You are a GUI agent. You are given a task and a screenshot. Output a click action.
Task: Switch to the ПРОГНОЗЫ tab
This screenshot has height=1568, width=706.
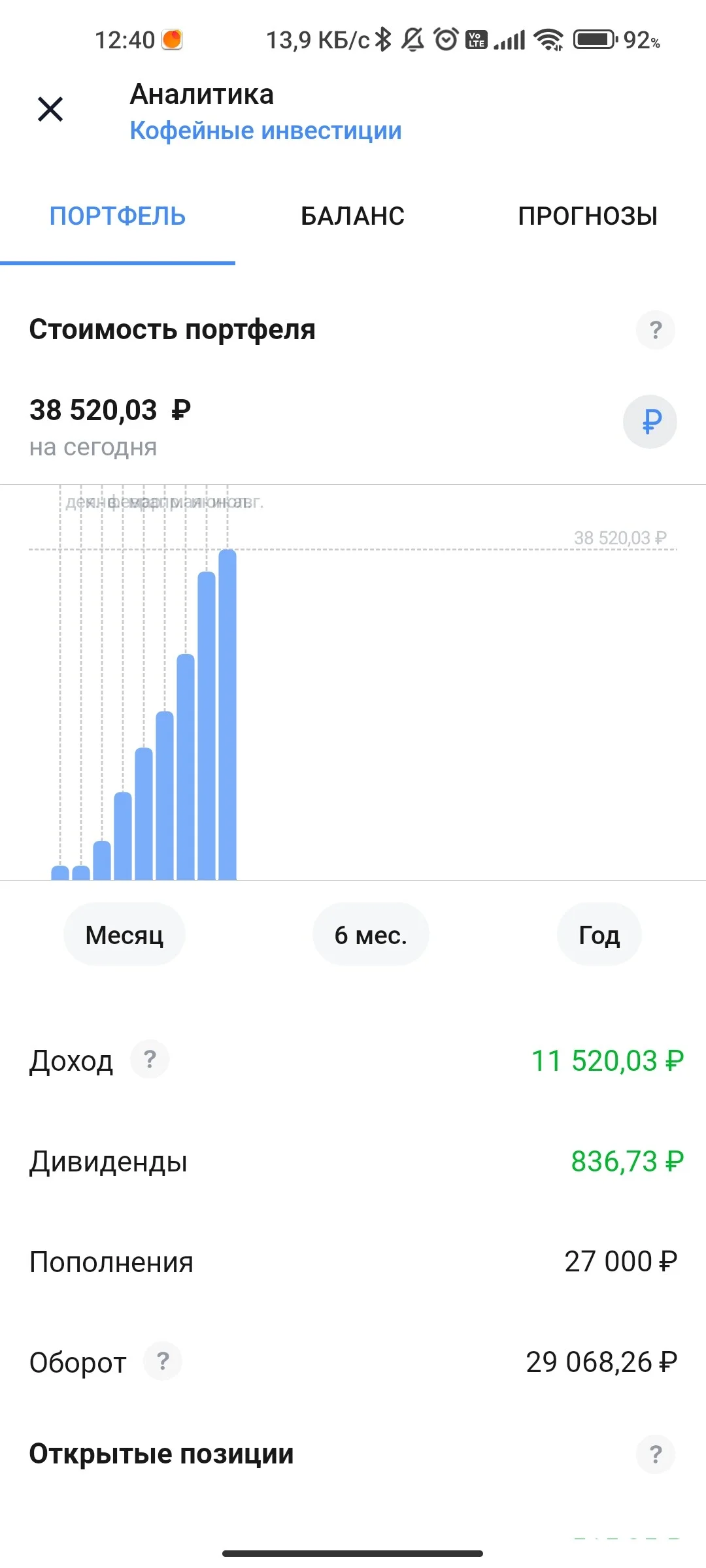tap(588, 216)
